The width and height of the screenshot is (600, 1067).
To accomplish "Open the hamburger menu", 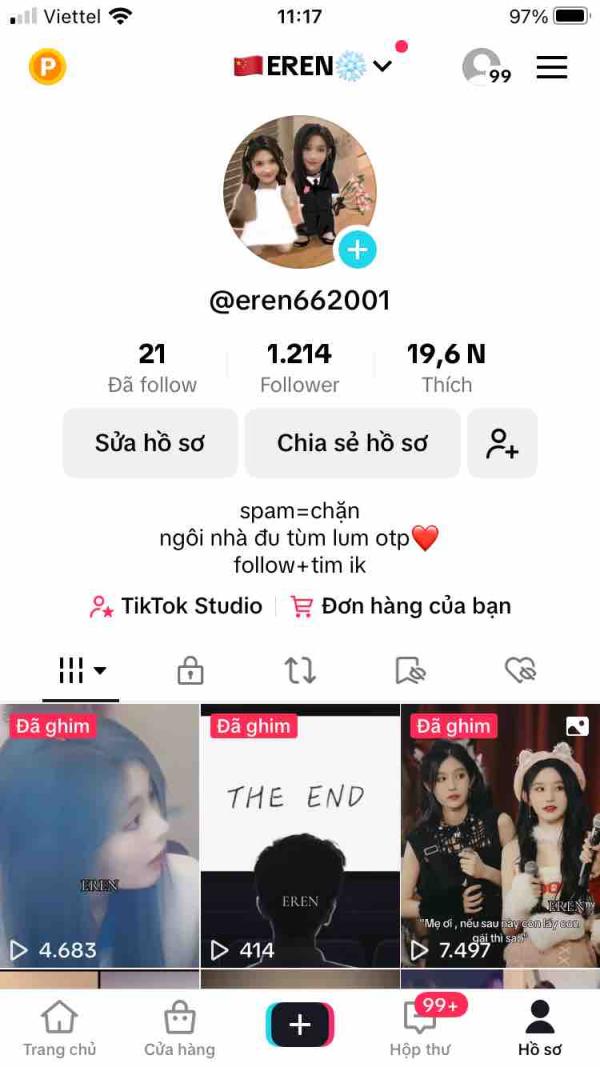I will click(x=552, y=67).
